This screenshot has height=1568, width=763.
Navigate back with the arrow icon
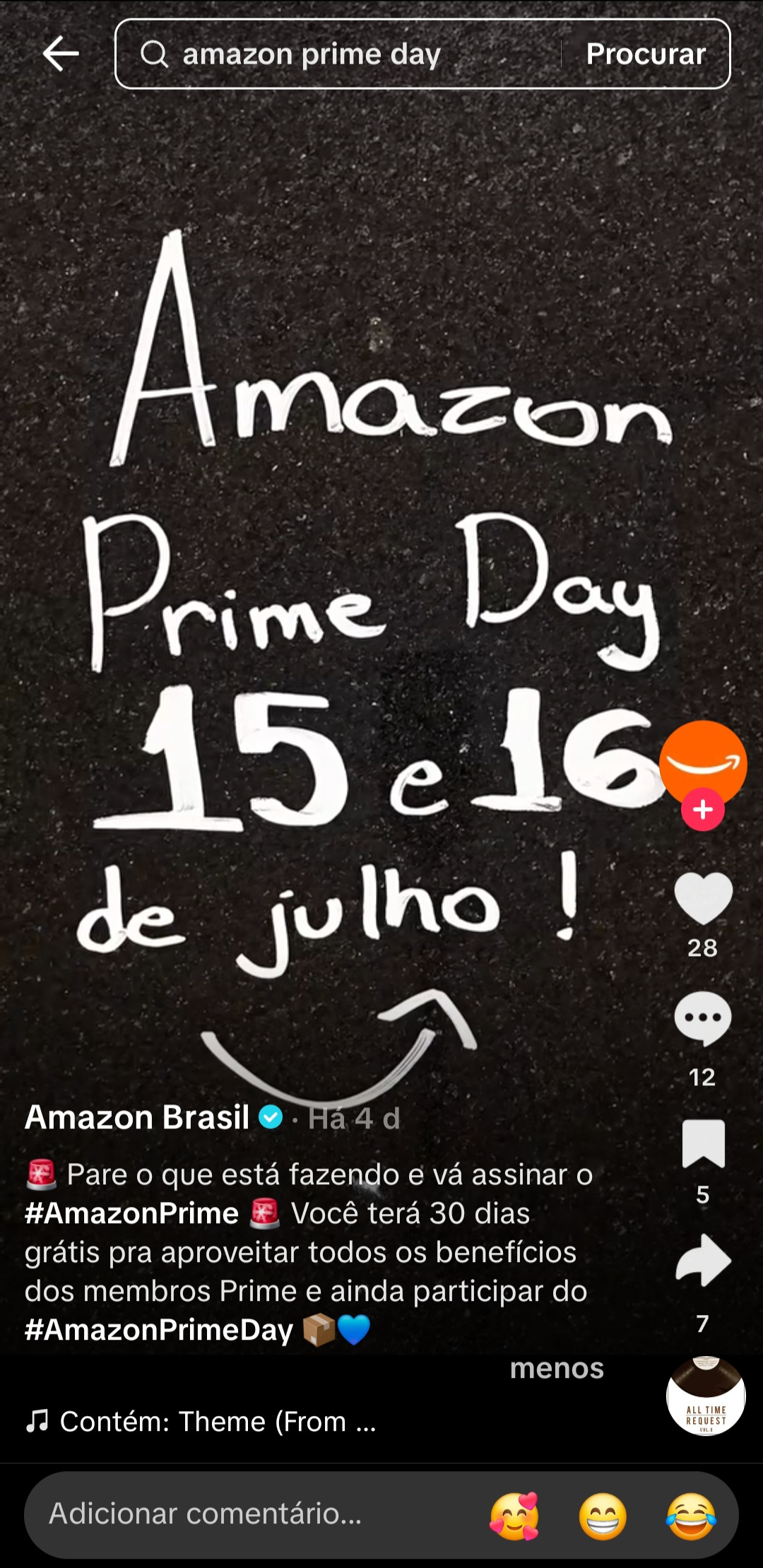coord(60,54)
